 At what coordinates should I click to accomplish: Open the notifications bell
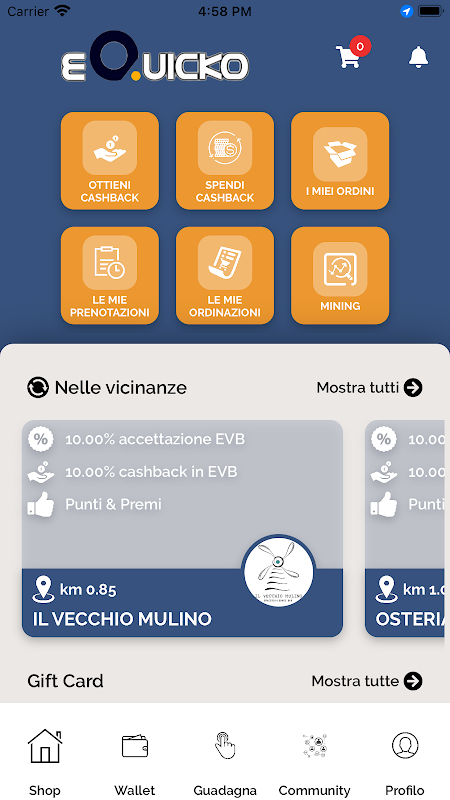click(x=418, y=57)
